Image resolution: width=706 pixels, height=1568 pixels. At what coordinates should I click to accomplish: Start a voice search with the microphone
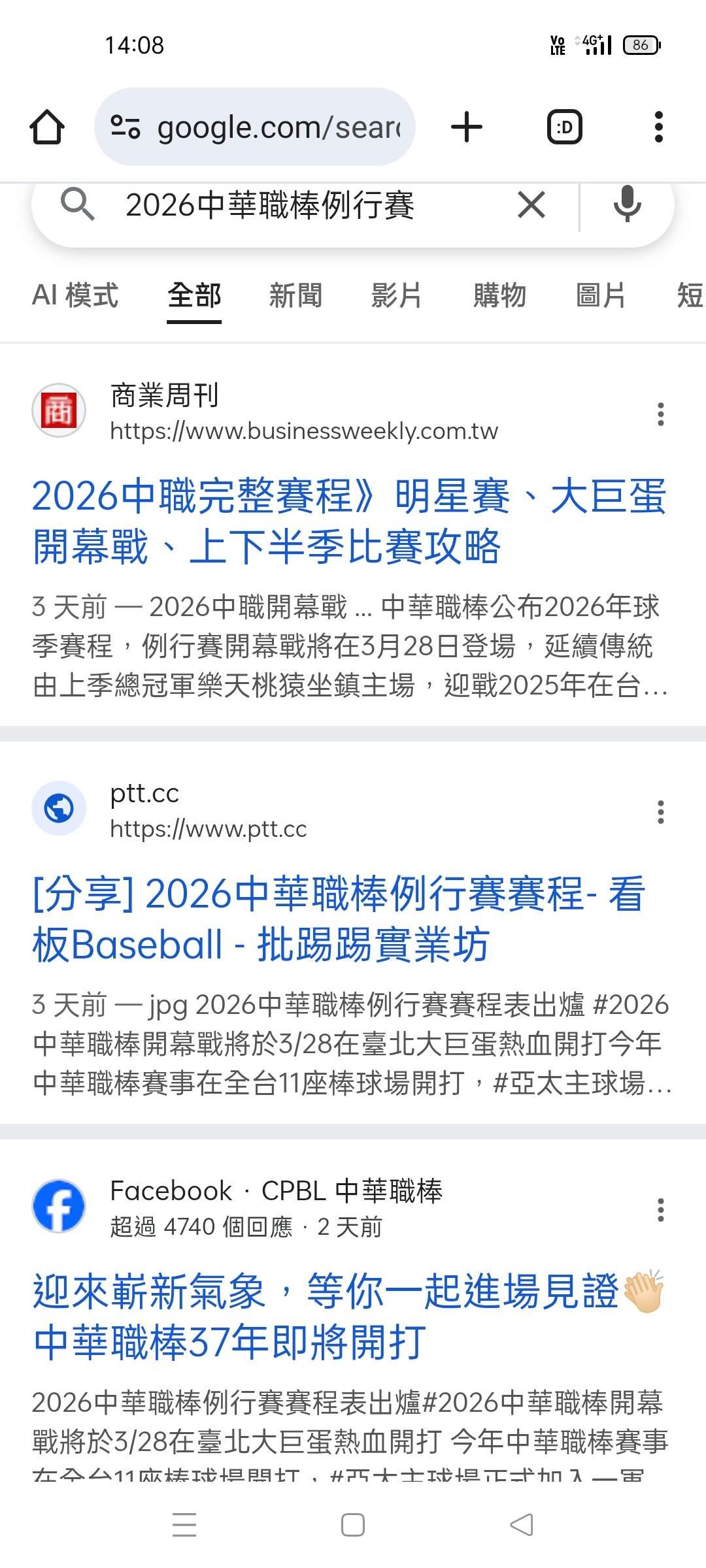(x=627, y=204)
